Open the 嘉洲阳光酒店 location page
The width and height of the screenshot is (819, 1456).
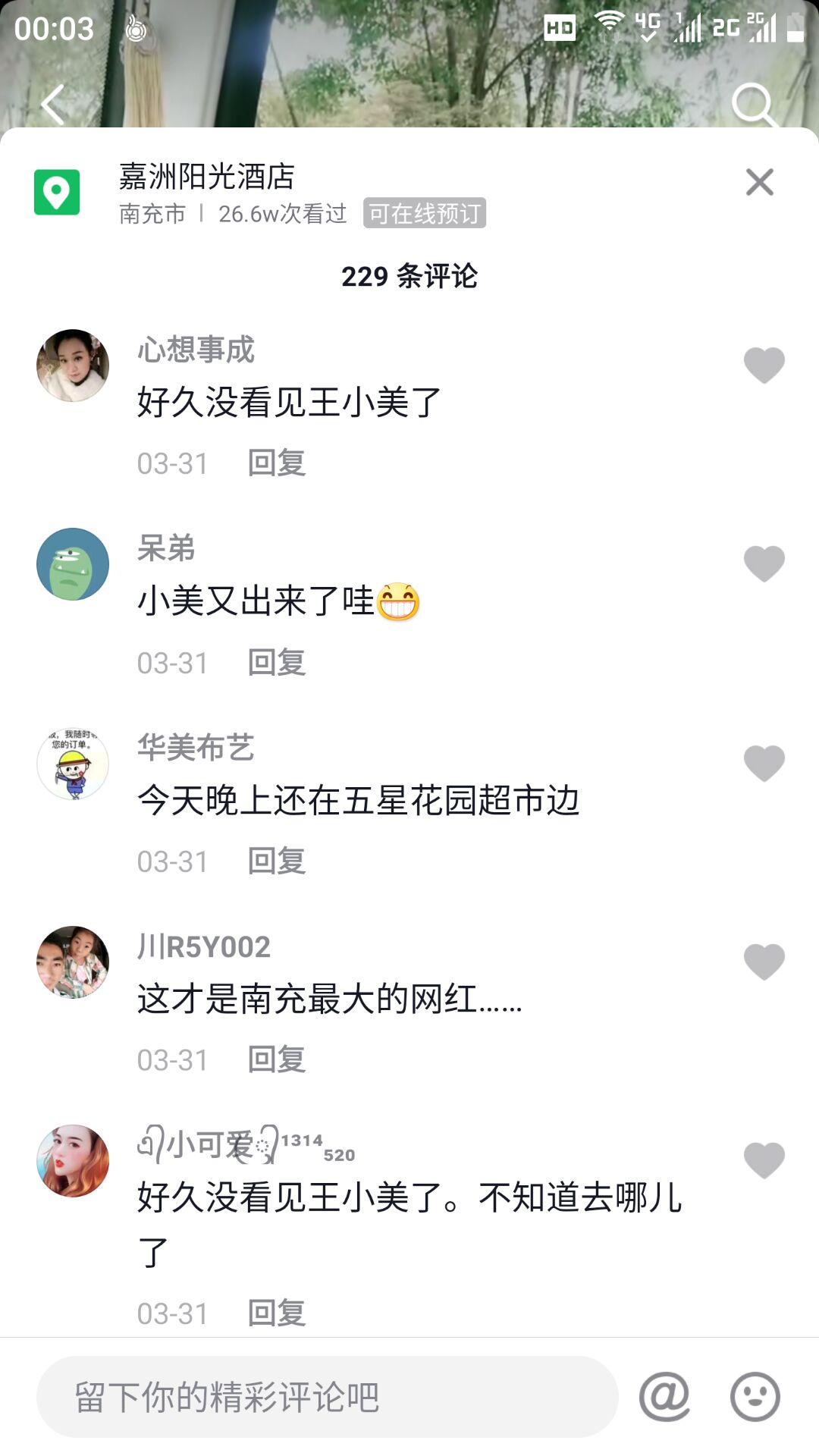click(206, 177)
